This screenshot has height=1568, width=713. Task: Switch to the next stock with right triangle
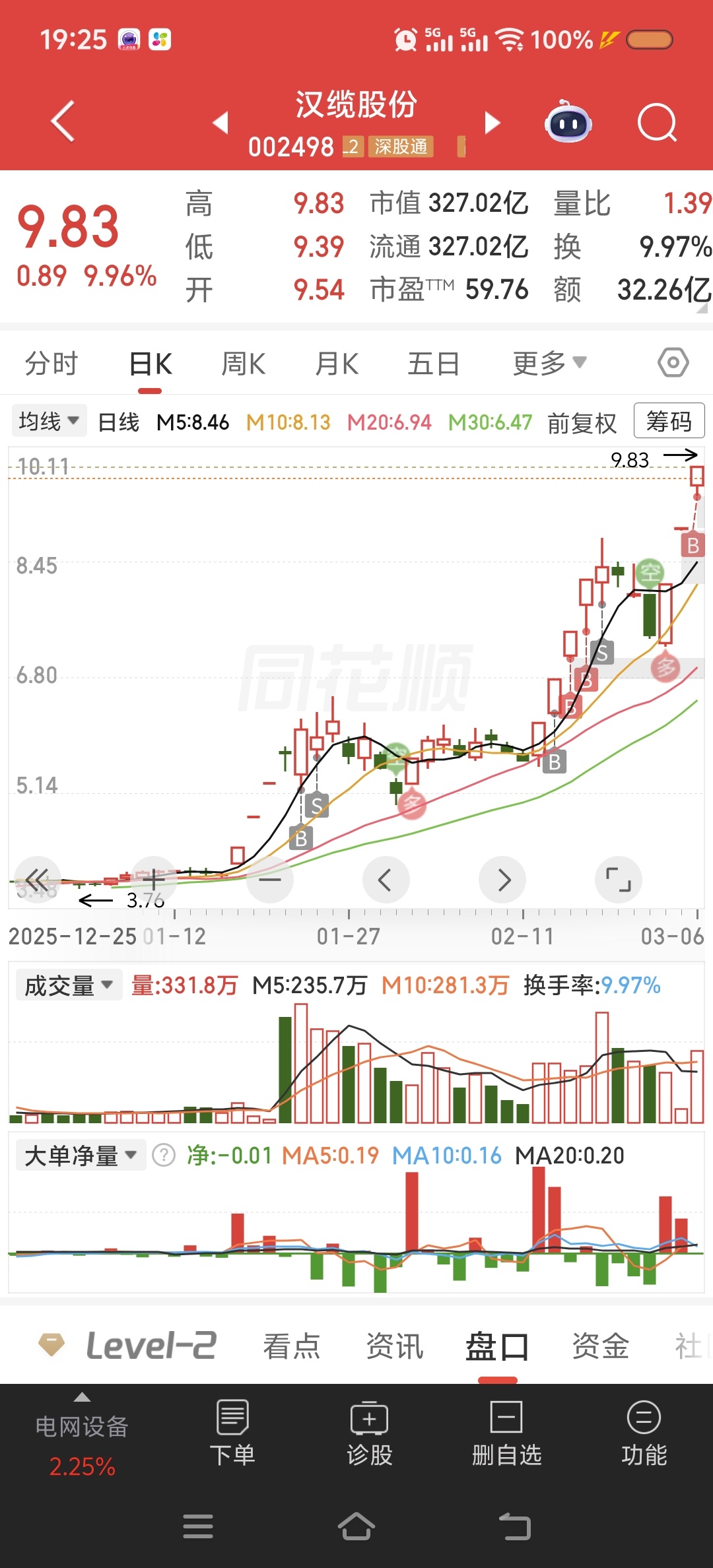click(492, 123)
